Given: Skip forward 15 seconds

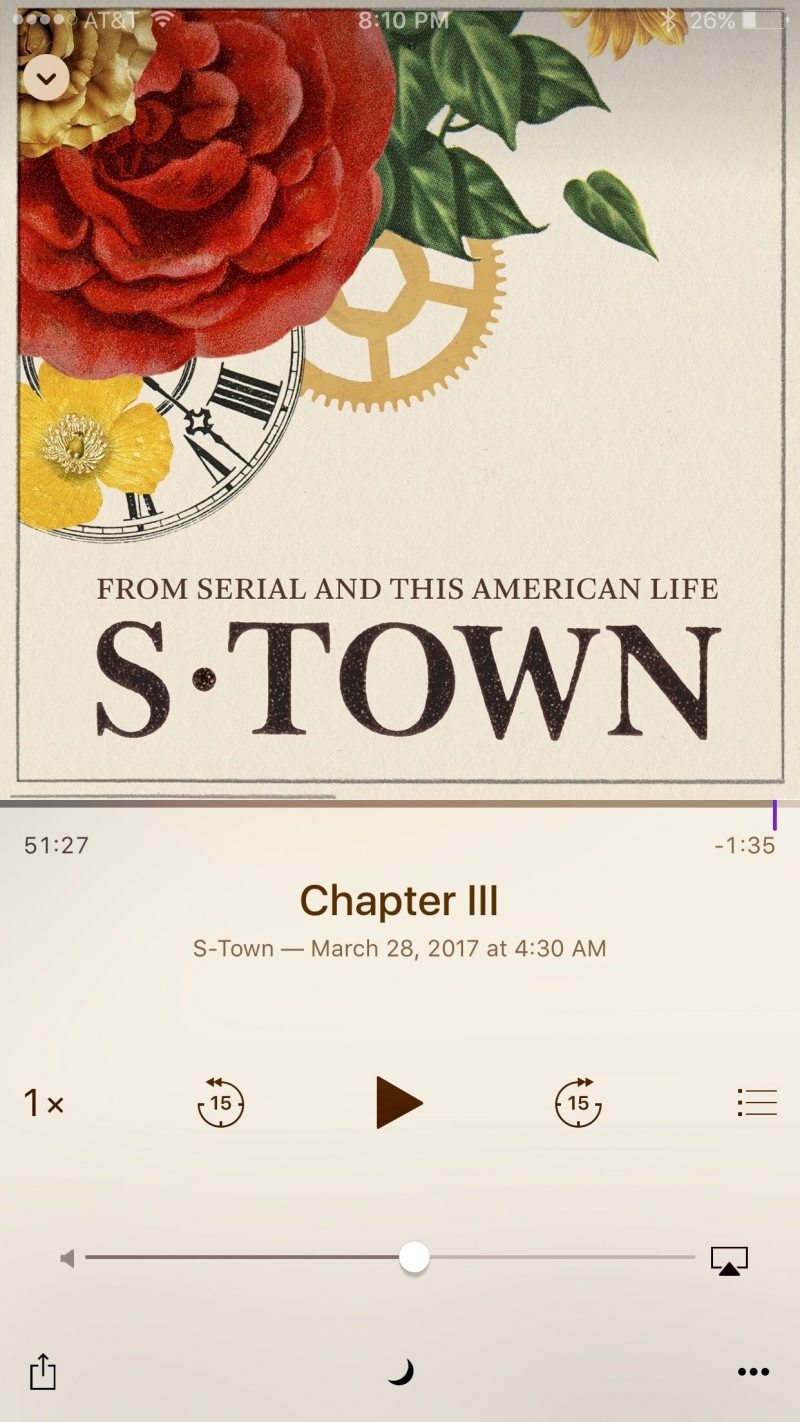Looking at the screenshot, I should point(578,1103).
